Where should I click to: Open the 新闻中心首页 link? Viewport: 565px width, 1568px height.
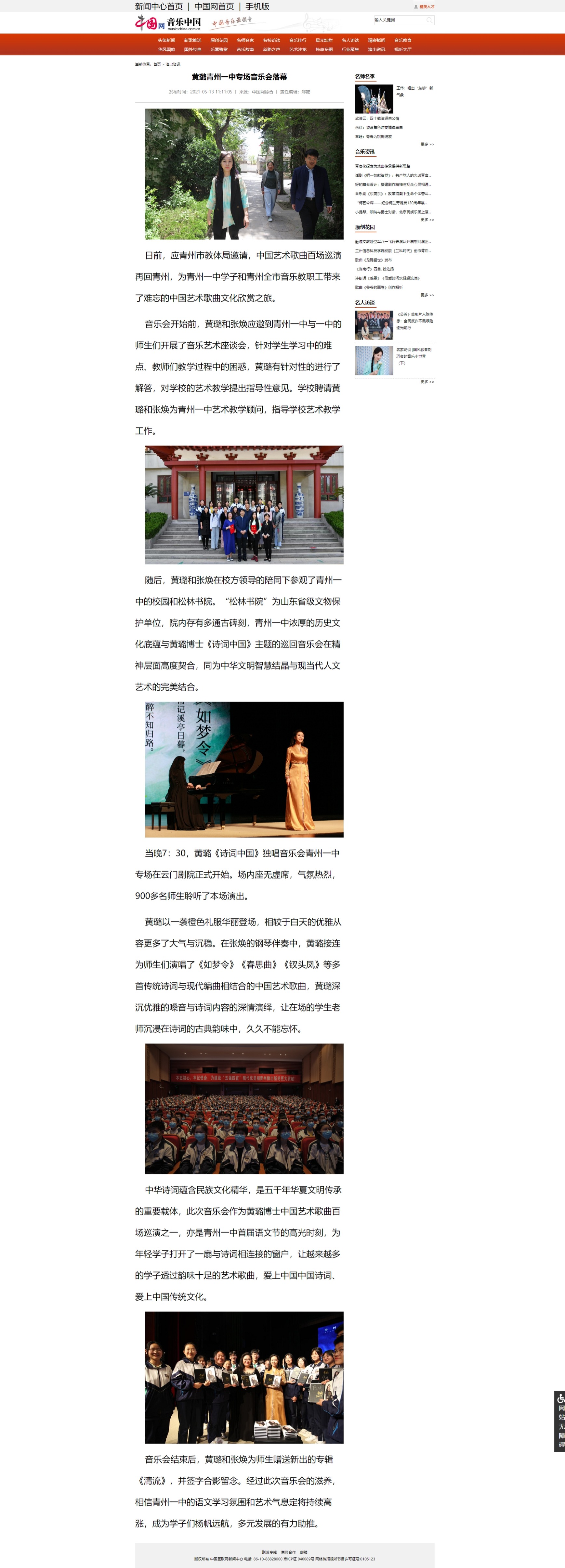click(158, 7)
